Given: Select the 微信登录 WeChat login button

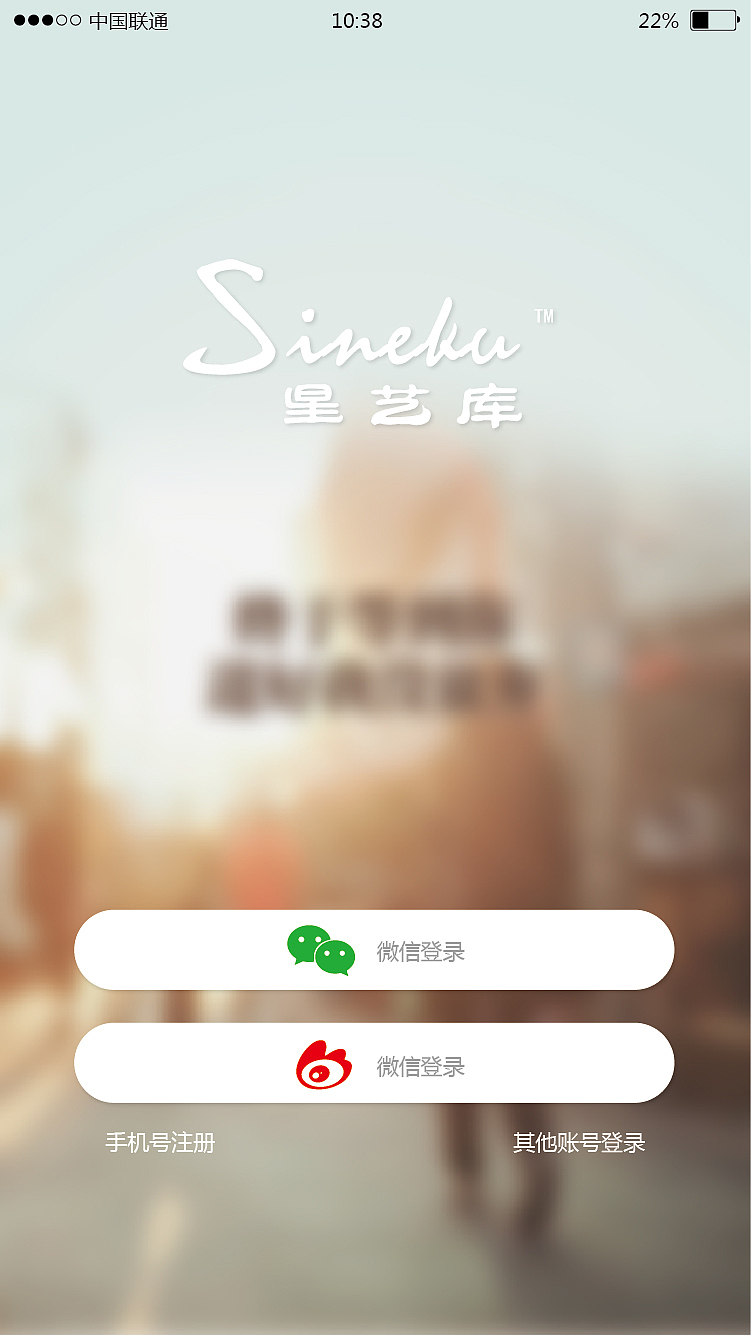Looking at the screenshot, I should (x=374, y=951).
